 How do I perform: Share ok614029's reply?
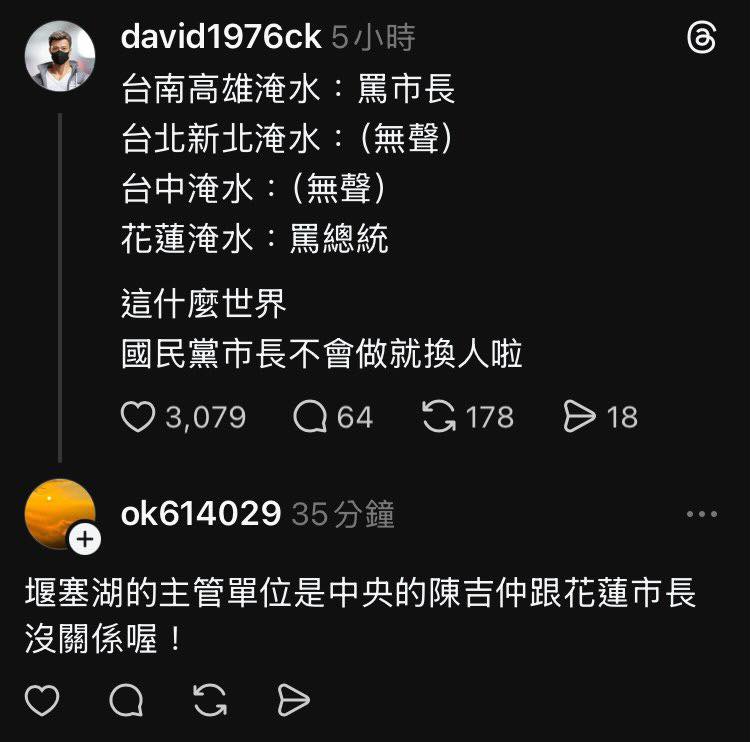[x=293, y=701]
